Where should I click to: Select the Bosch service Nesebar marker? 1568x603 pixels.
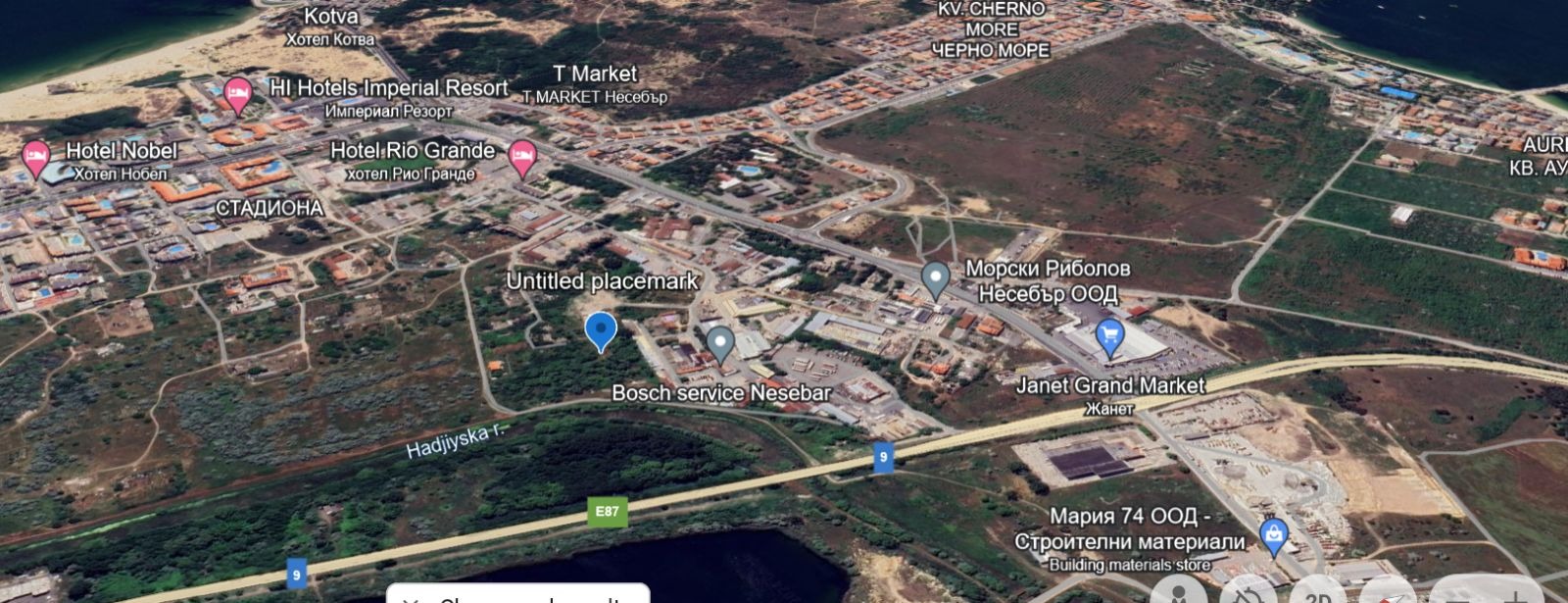pyautogui.click(x=721, y=343)
